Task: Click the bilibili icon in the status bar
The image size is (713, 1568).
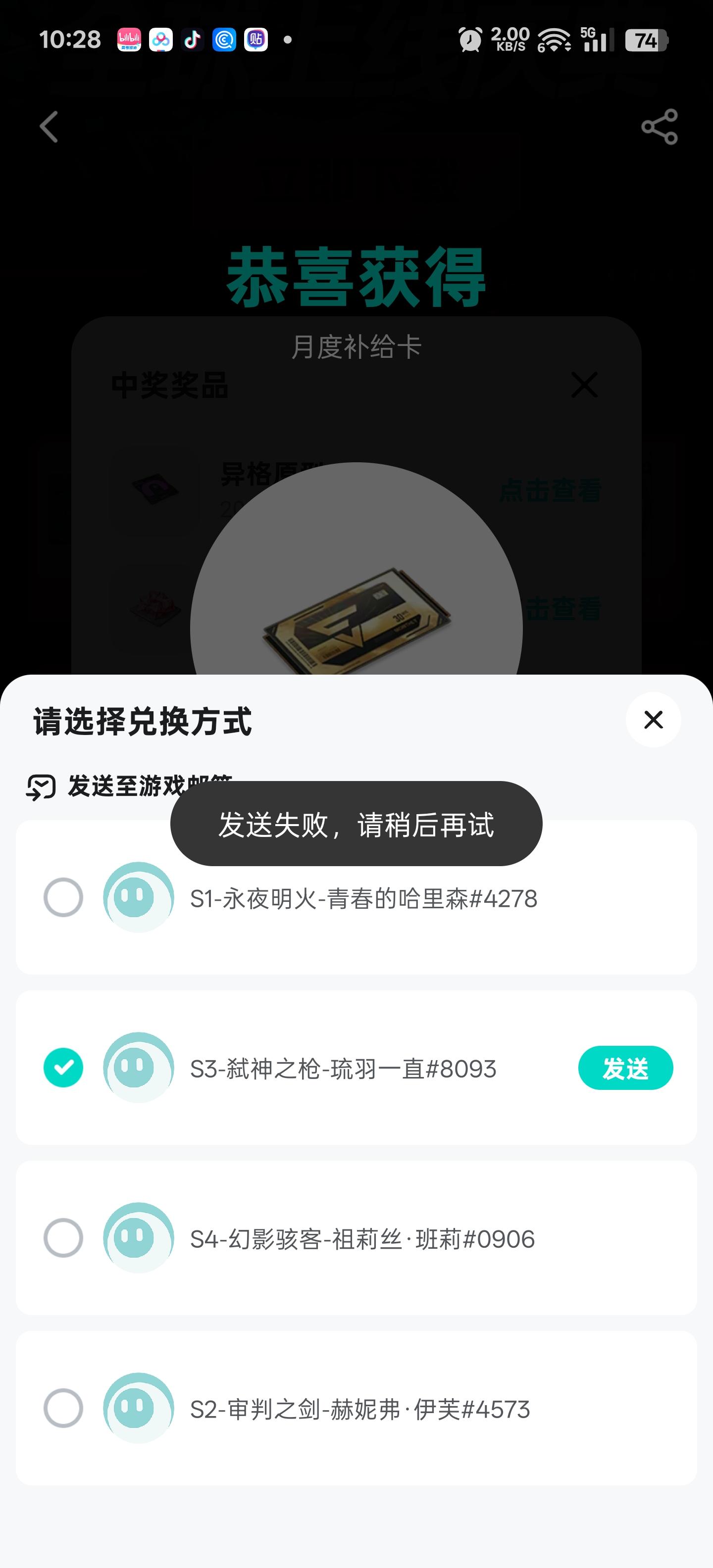Action: tap(129, 40)
